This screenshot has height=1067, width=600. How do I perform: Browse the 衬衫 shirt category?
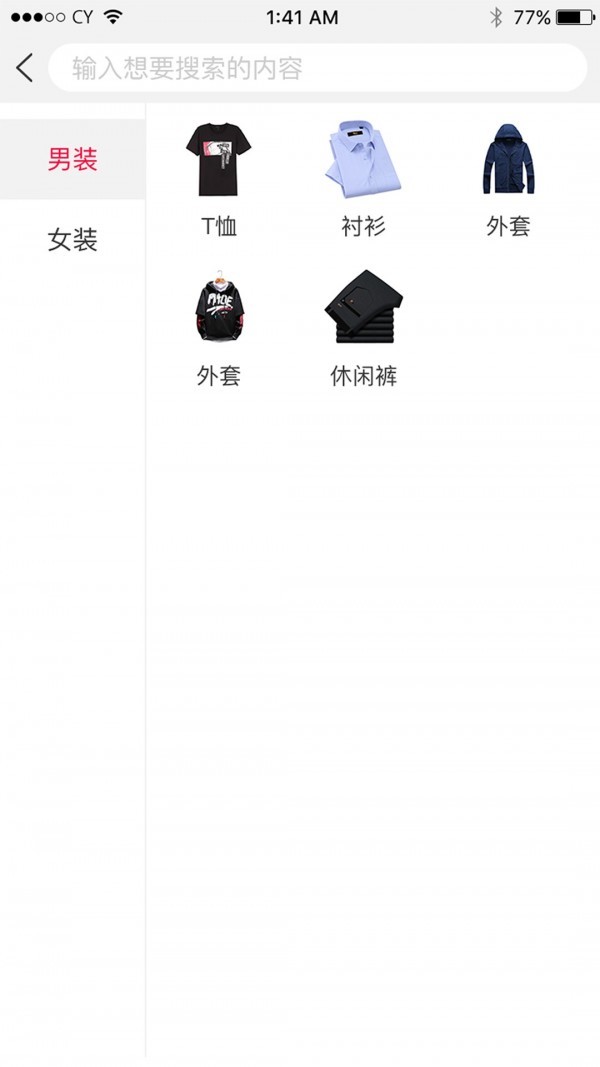click(x=363, y=179)
